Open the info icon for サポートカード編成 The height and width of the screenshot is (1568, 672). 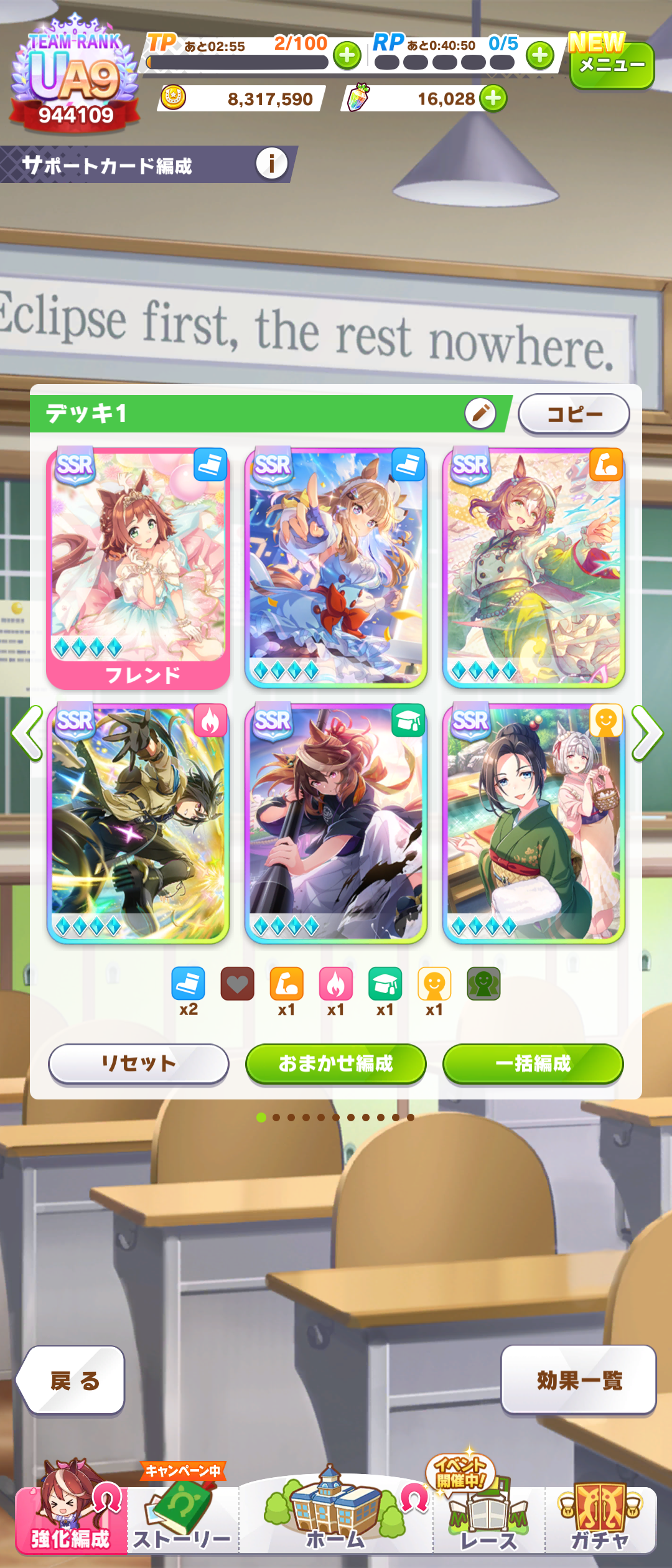tap(272, 164)
